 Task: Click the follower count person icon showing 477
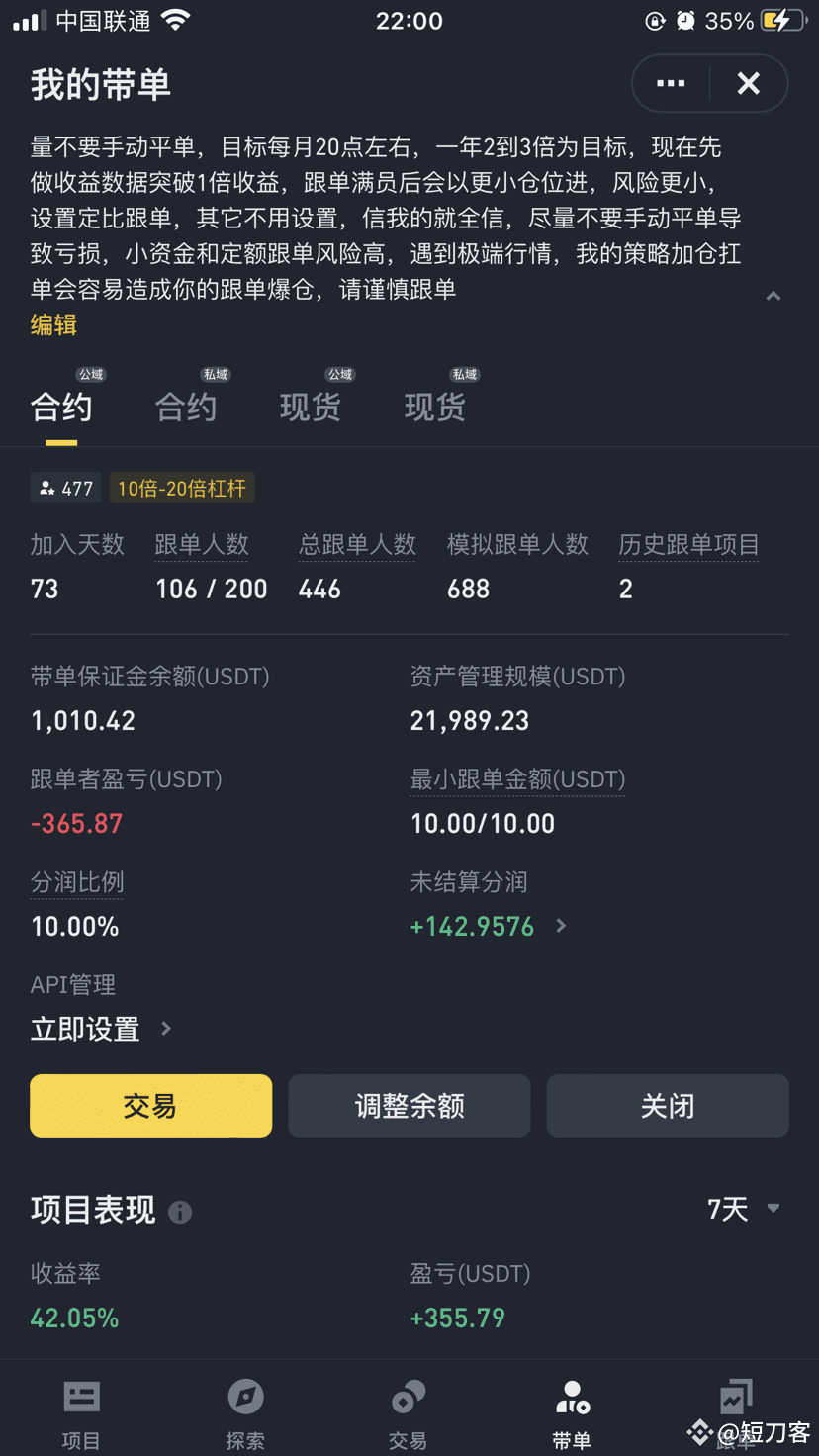pos(47,487)
